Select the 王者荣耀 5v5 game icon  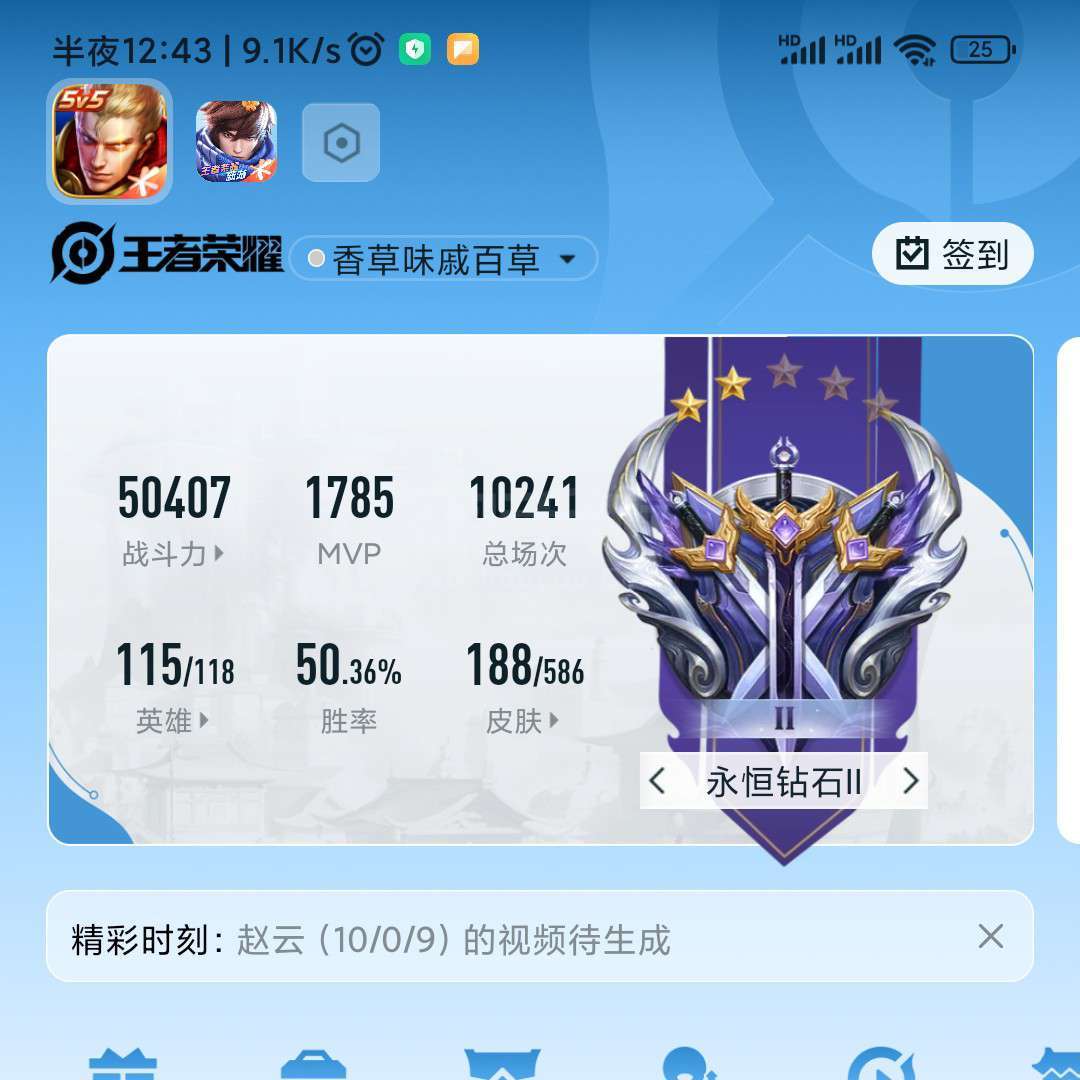tap(110, 140)
